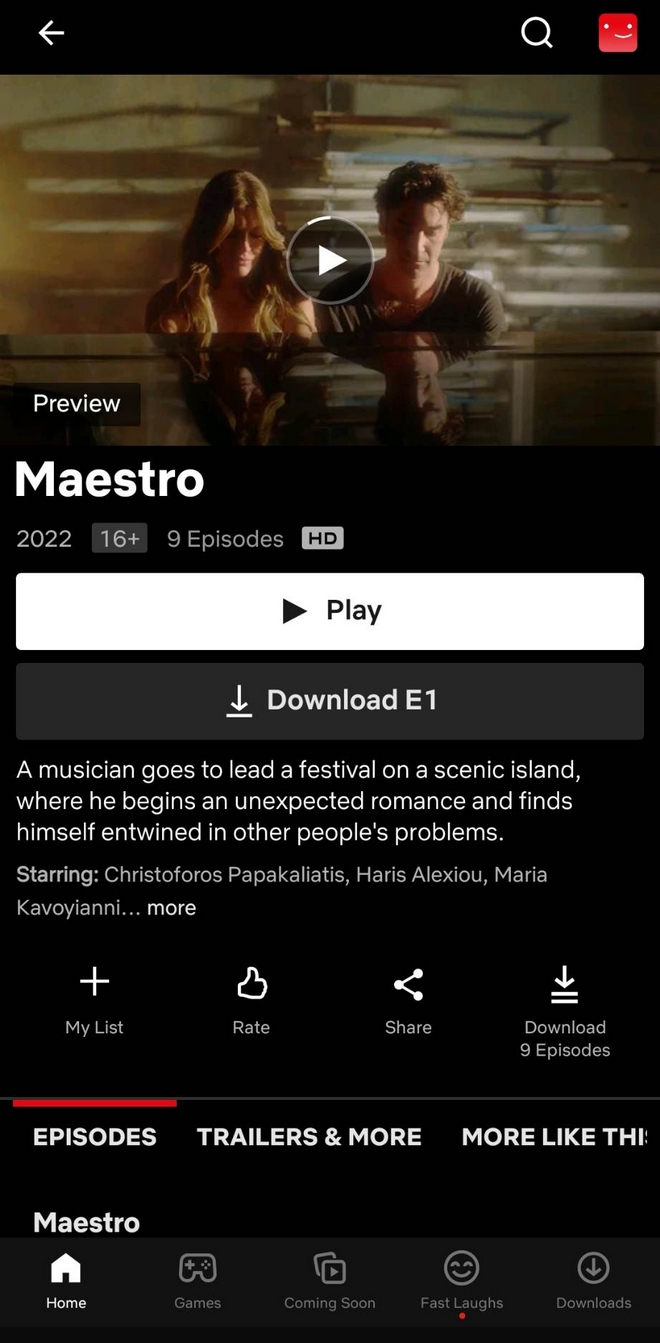Download episode E1

(330, 701)
